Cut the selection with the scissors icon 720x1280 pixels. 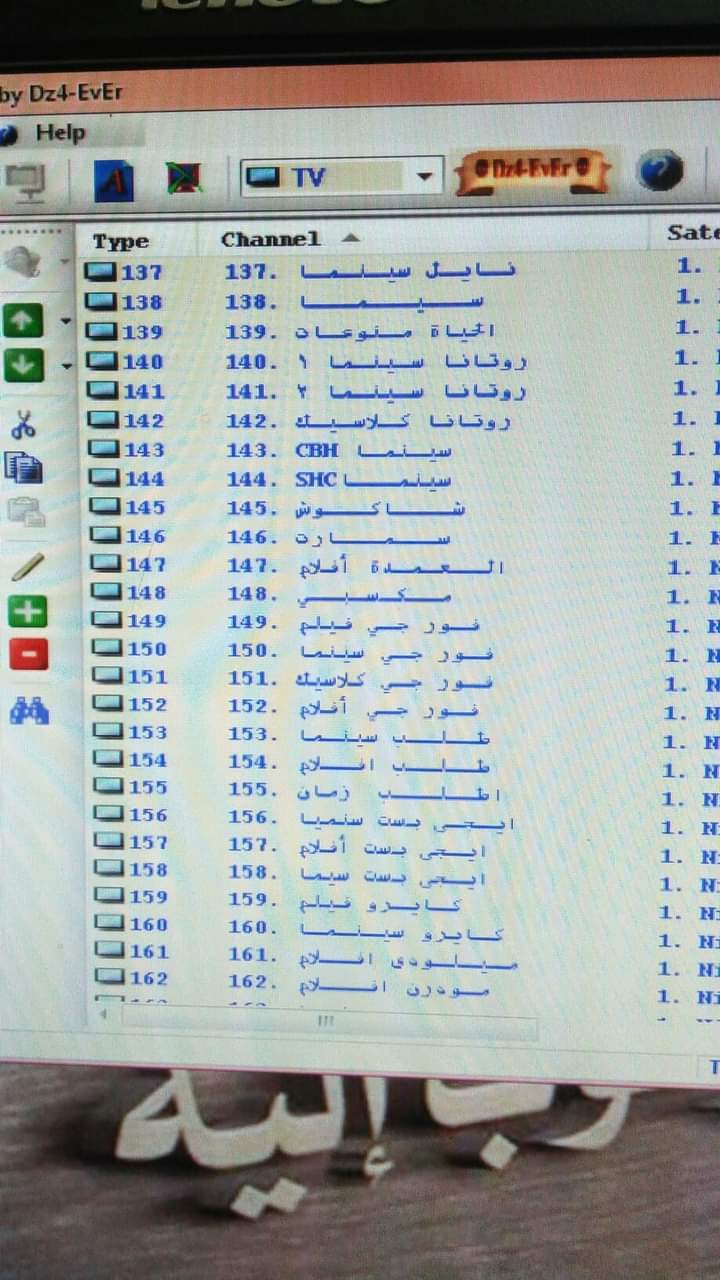23,423
